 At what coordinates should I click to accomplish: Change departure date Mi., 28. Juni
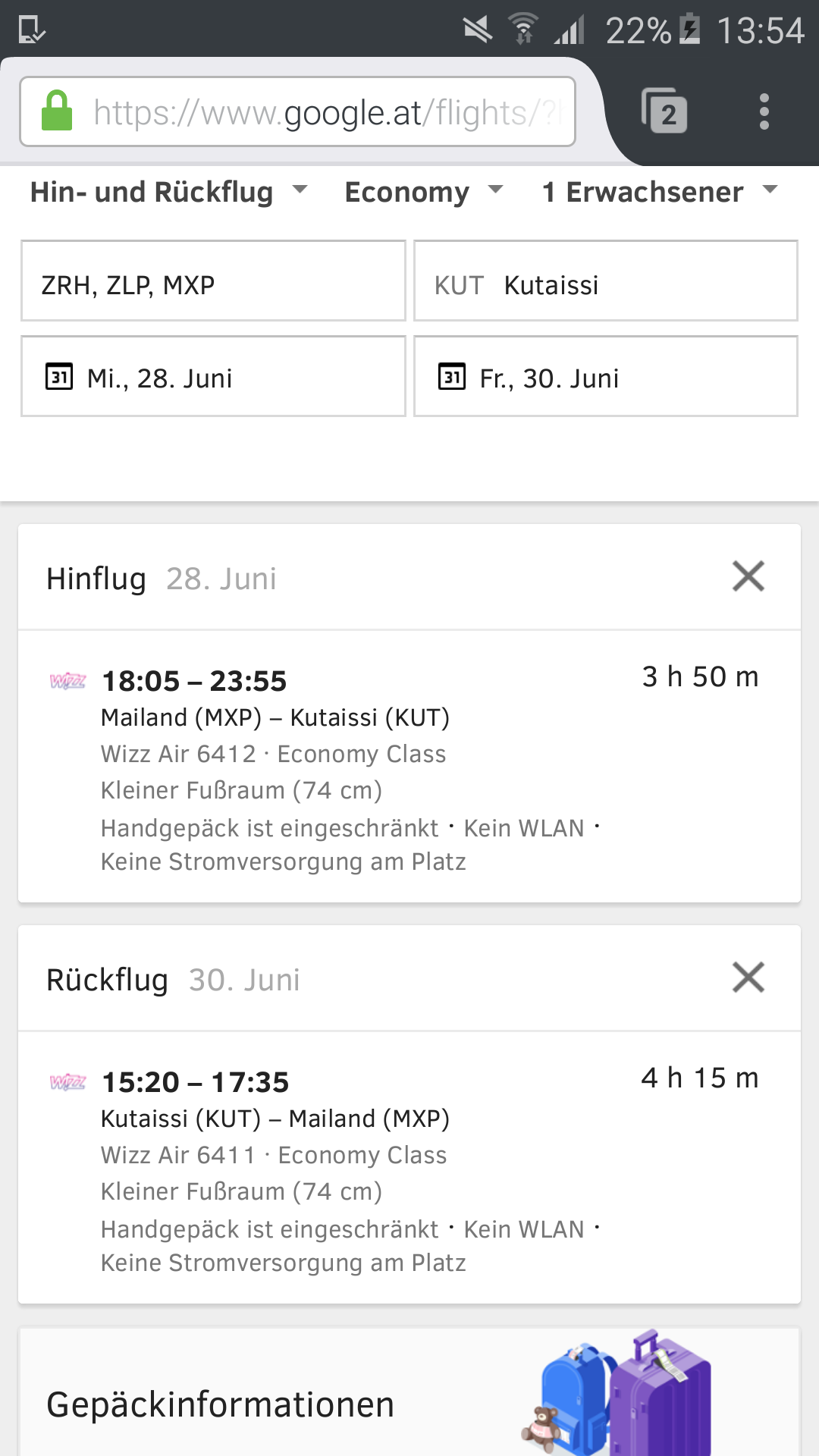click(x=213, y=377)
